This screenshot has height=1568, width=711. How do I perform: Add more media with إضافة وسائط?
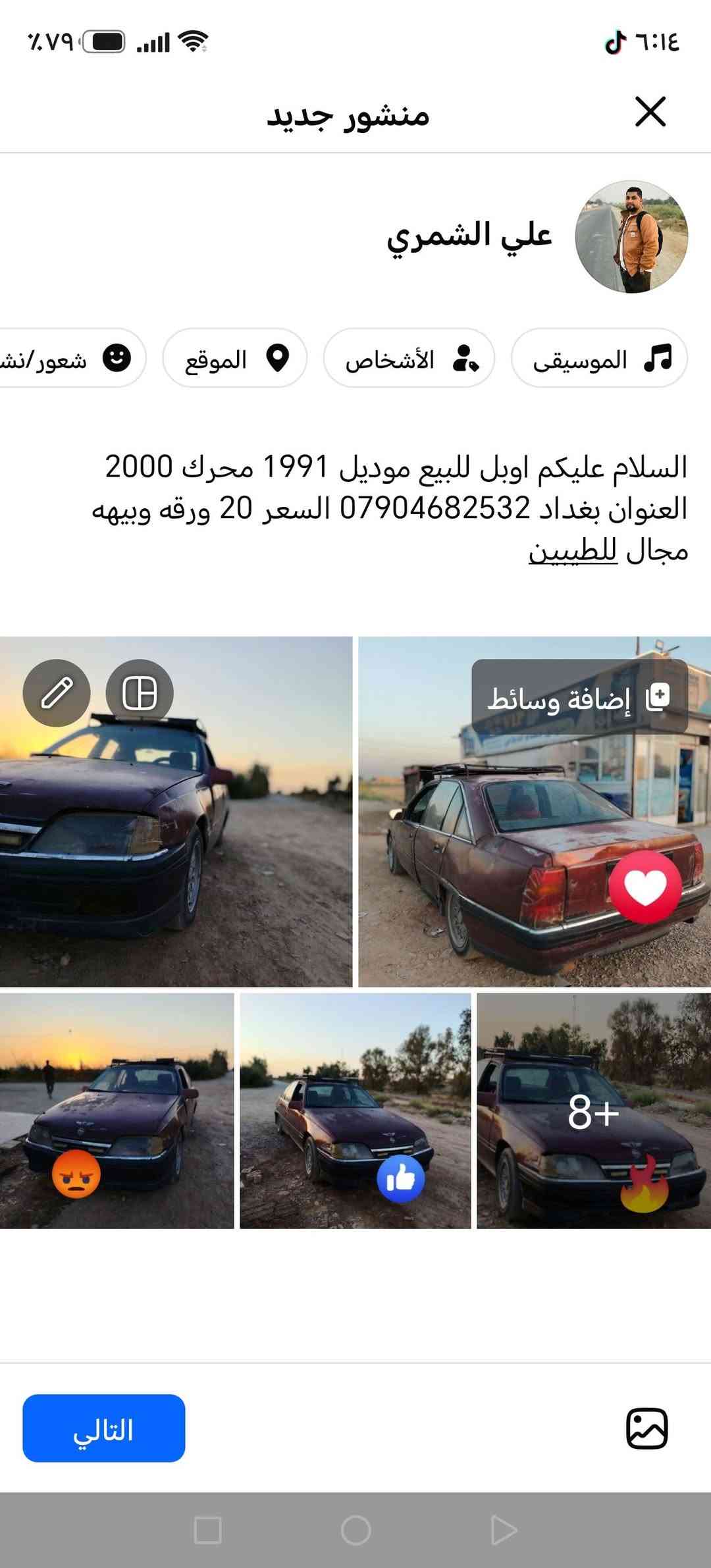579,697
